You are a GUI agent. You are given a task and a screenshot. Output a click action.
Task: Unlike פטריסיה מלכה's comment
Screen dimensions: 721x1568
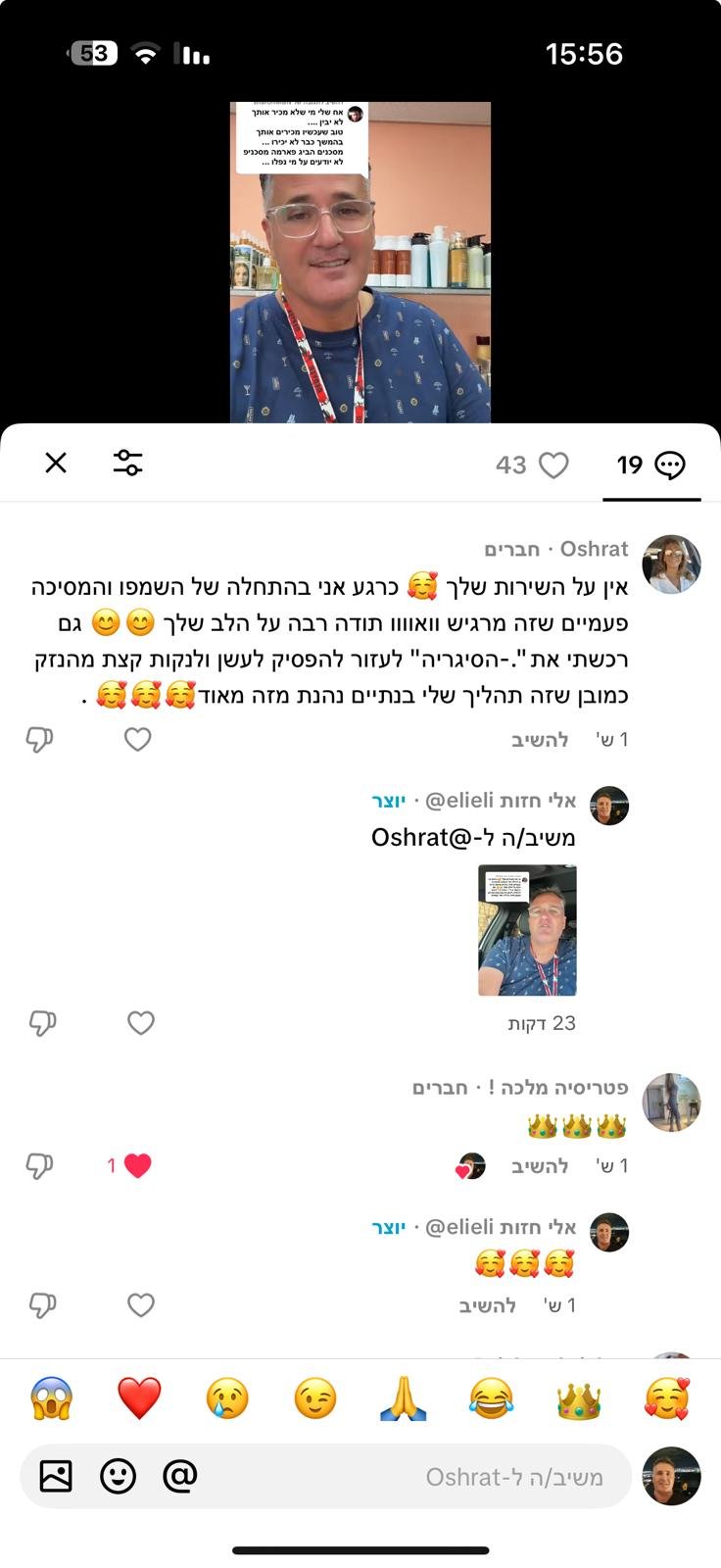tap(137, 1166)
